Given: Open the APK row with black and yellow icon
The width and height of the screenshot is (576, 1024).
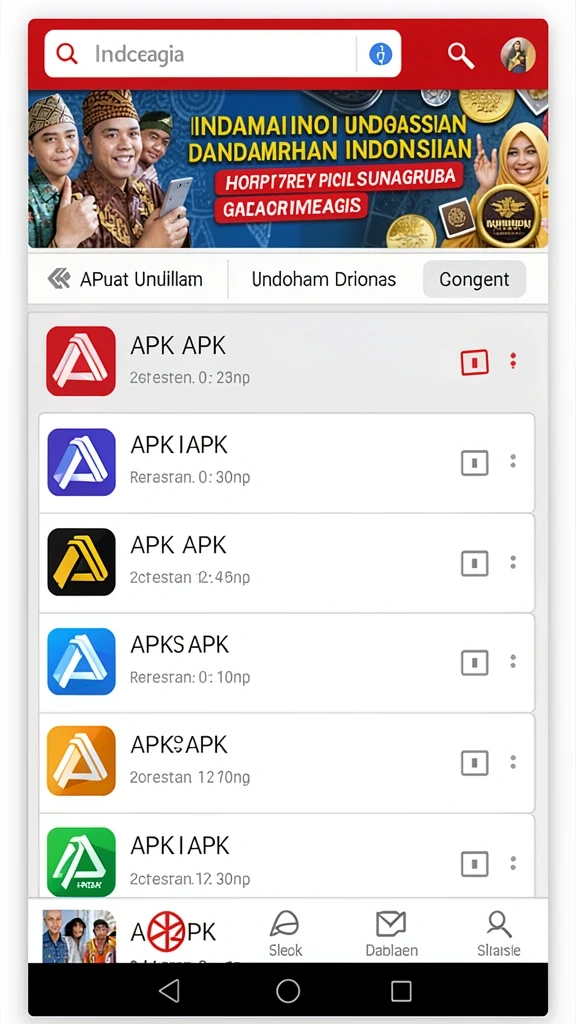Looking at the screenshot, I should tap(287, 562).
